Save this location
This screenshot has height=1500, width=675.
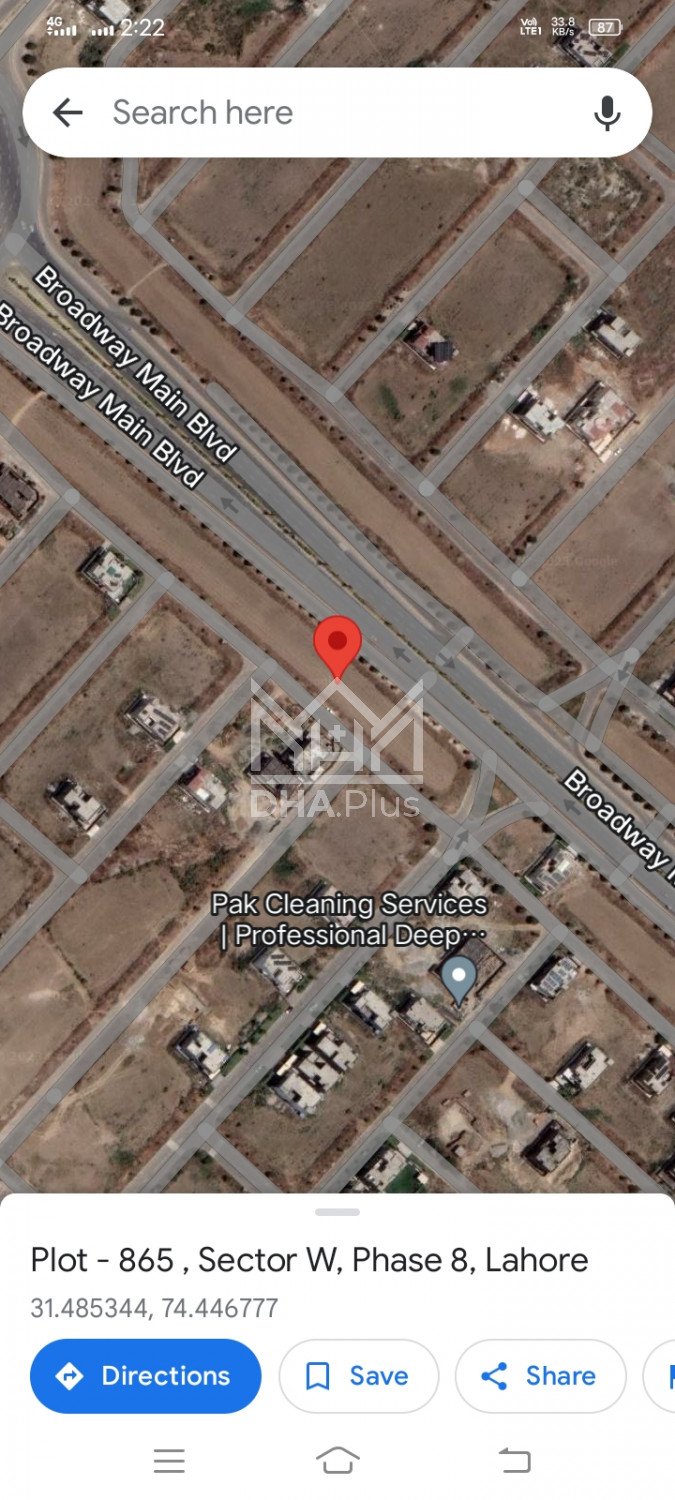[358, 1376]
